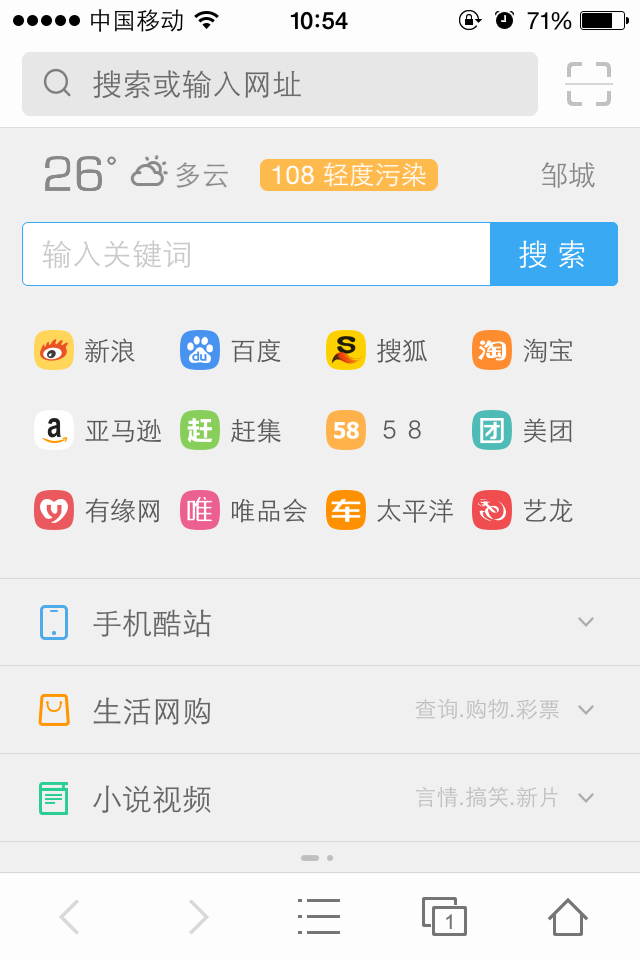
Task: Change the weather city 邹城
Action: tap(568, 176)
